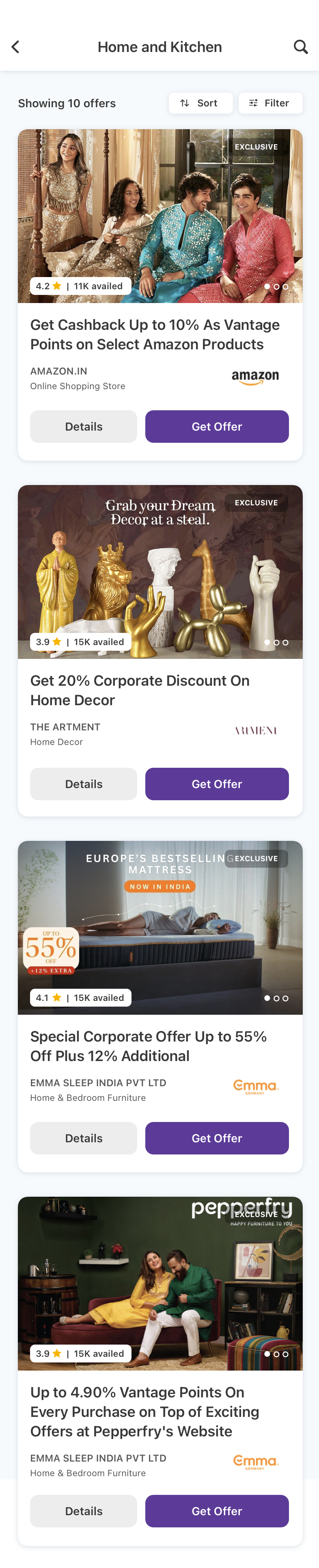Open the Filter options

pos(270,104)
